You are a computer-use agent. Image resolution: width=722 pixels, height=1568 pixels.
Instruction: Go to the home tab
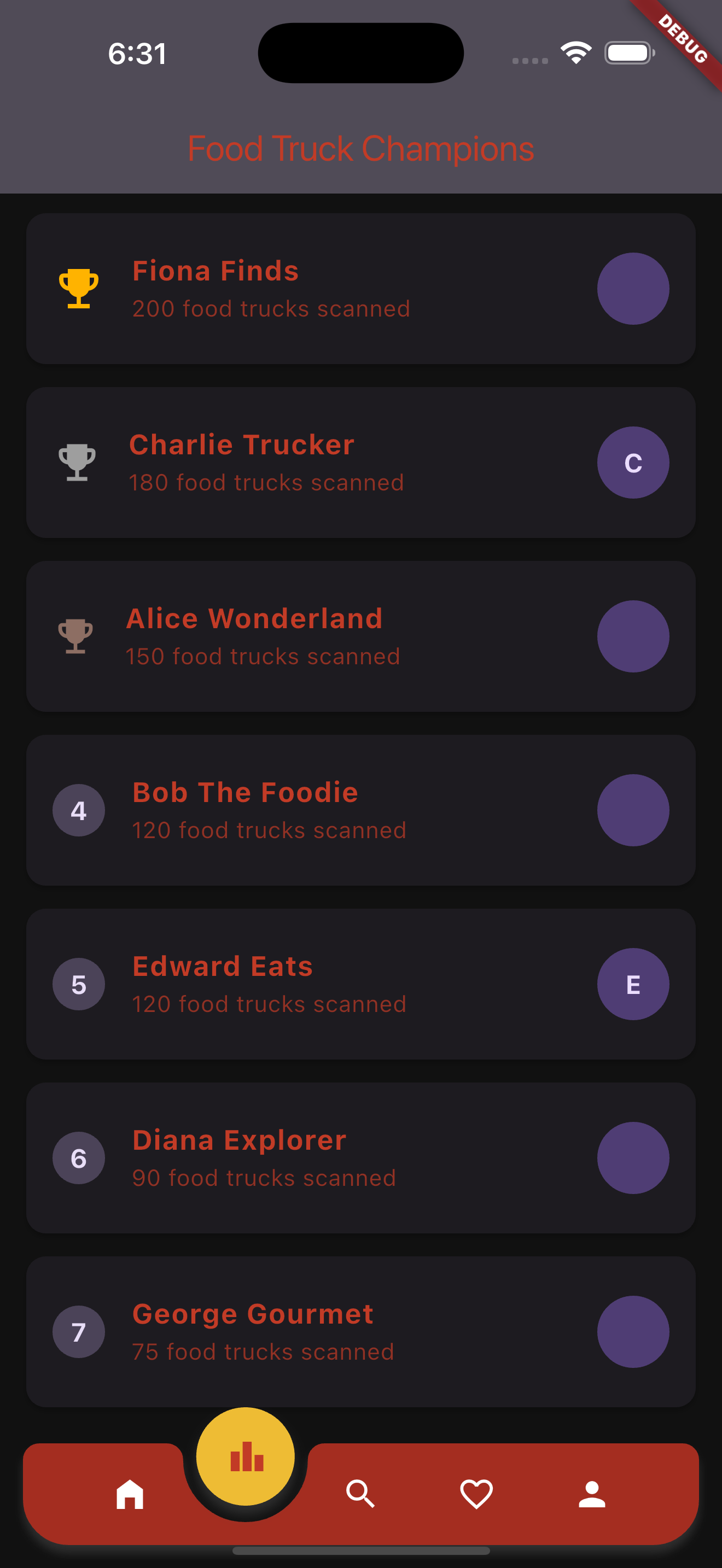(130, 1494)
